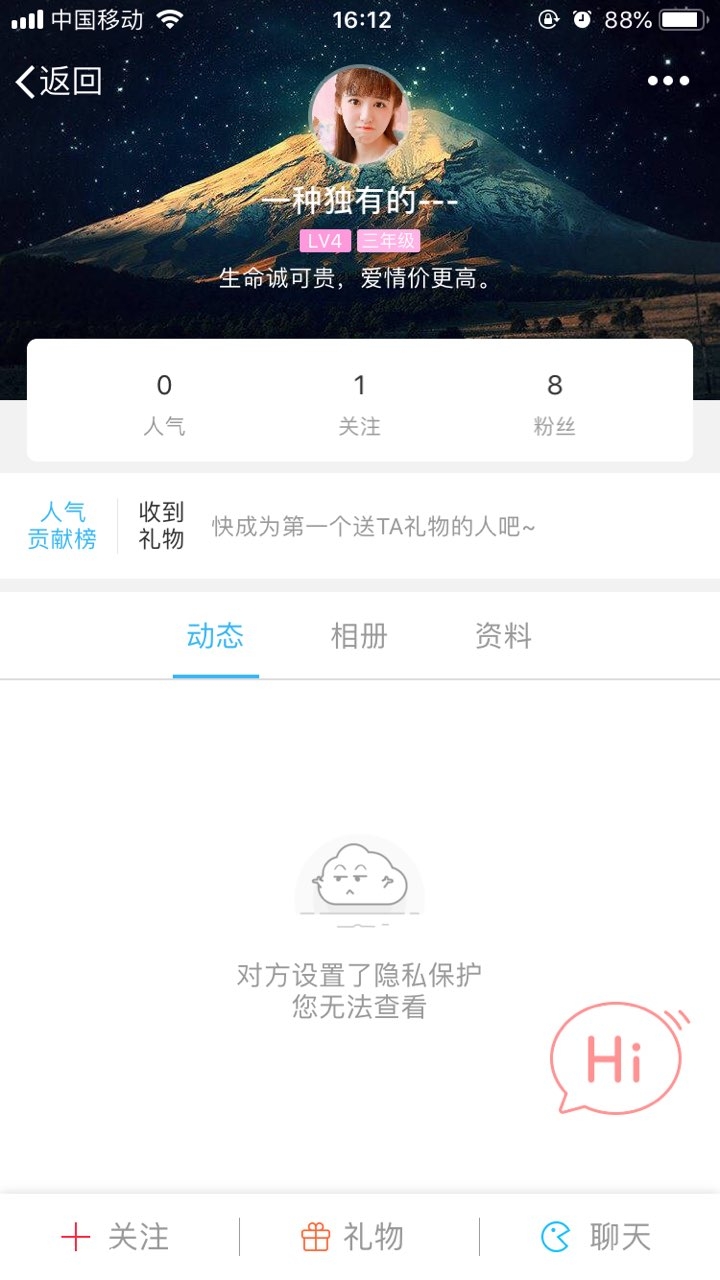Switch to the 相册 tab
The width and height of the screenshot is (720, 1280).
pos(359,637)
